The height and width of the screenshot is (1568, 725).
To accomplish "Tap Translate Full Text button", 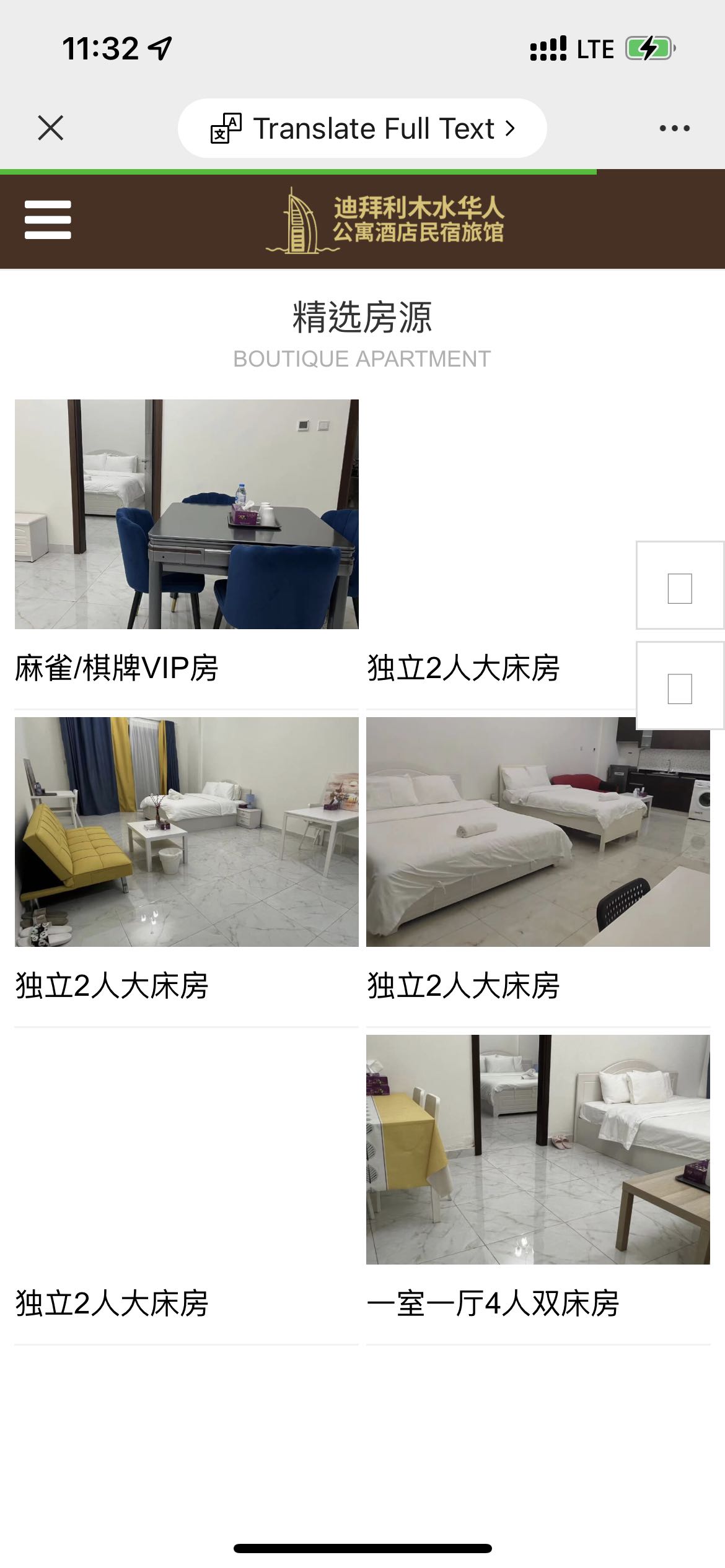I will click(x=362, y=128).
